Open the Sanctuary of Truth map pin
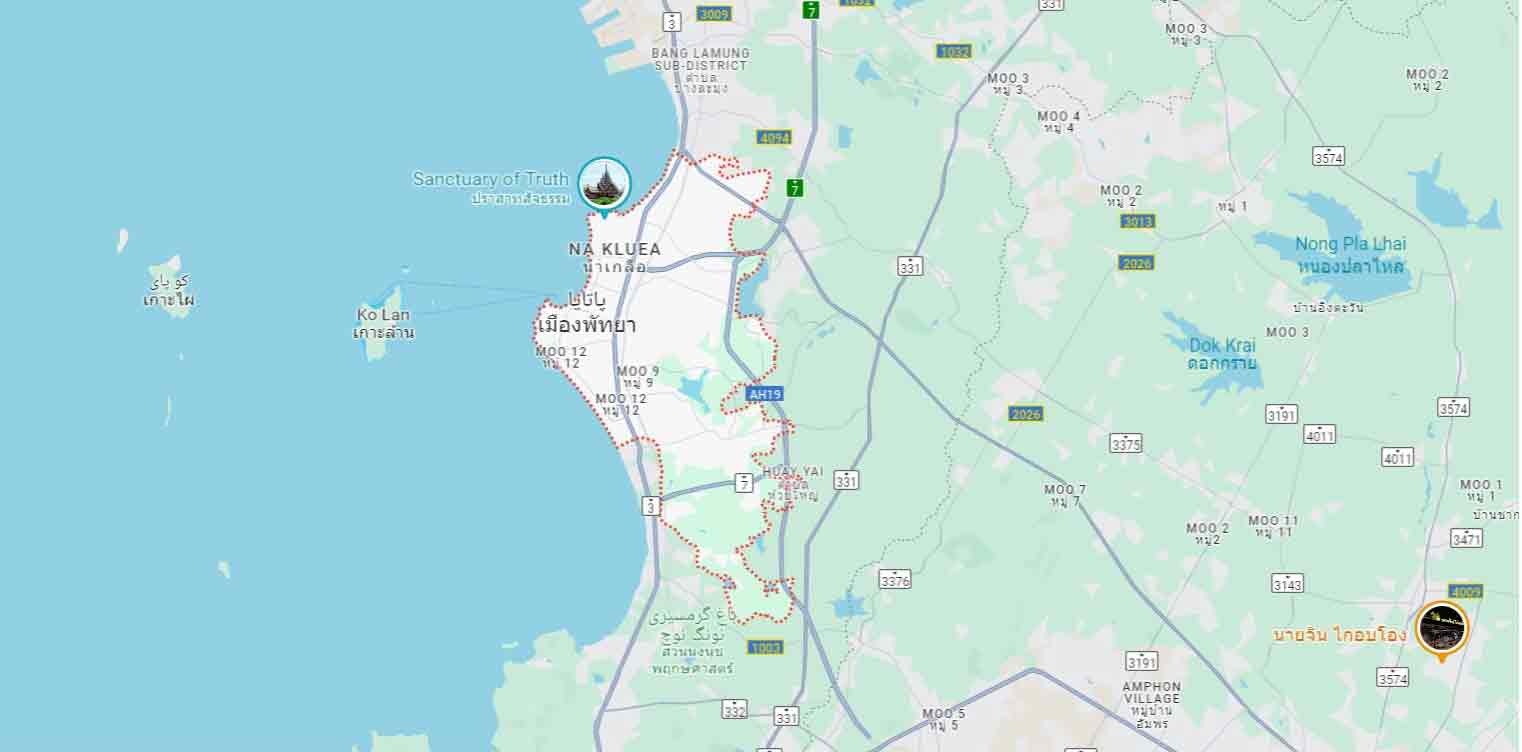The width and height of the screenshot is (1522, 752). click(x=604, y=185)
